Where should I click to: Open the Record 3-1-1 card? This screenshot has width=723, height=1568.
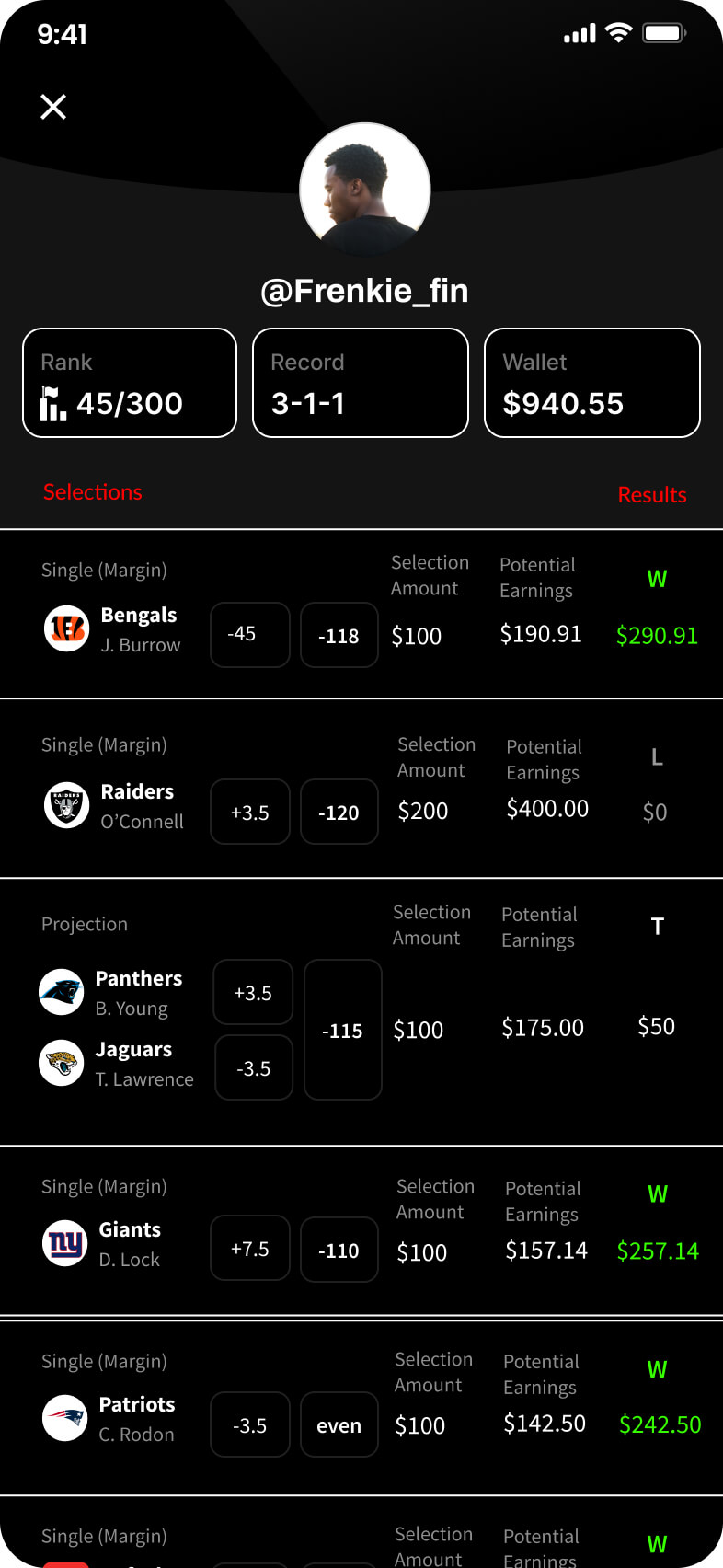coord(361,383)
